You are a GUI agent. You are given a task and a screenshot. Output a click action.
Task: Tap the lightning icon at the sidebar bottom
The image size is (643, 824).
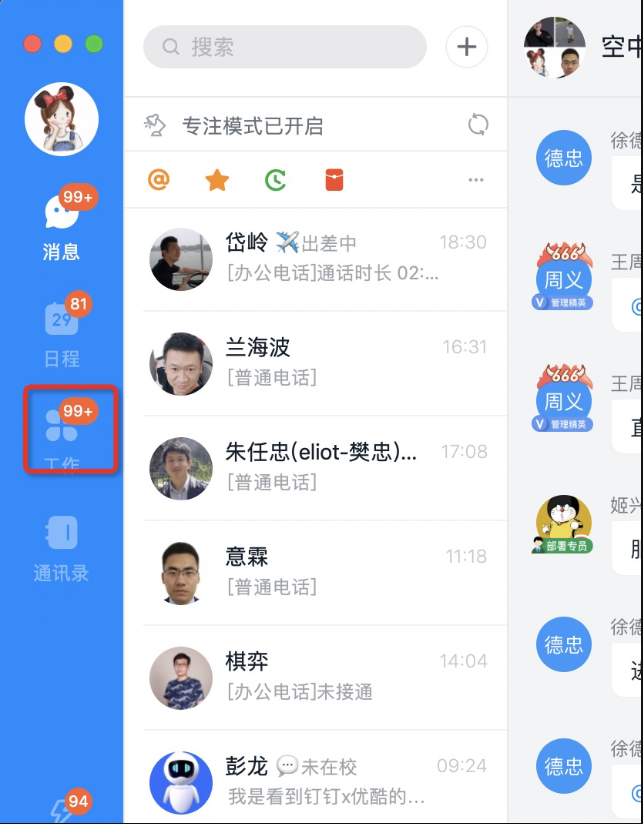click(61, 808)
